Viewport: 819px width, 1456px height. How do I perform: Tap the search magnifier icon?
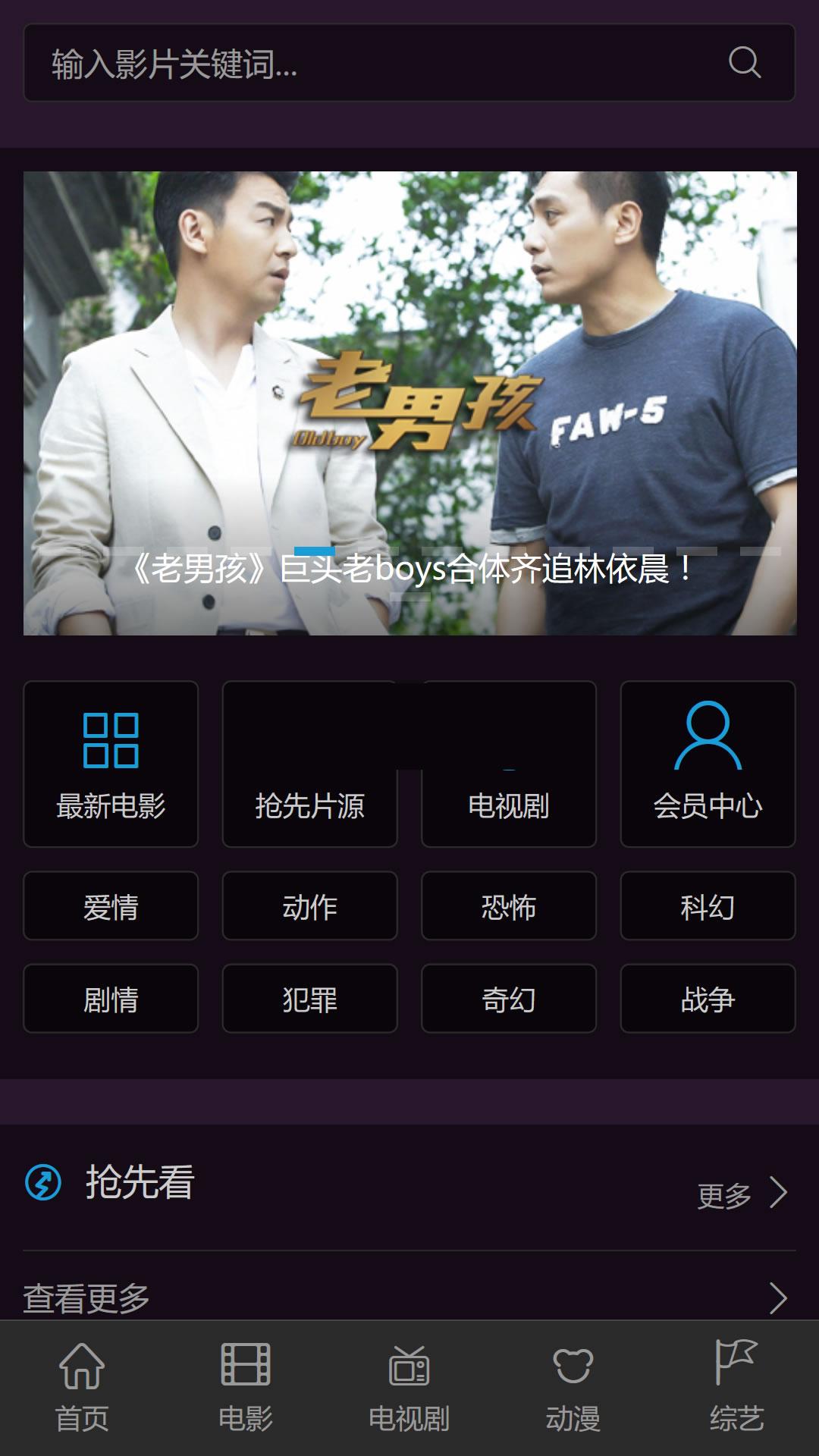coord(744,63)
